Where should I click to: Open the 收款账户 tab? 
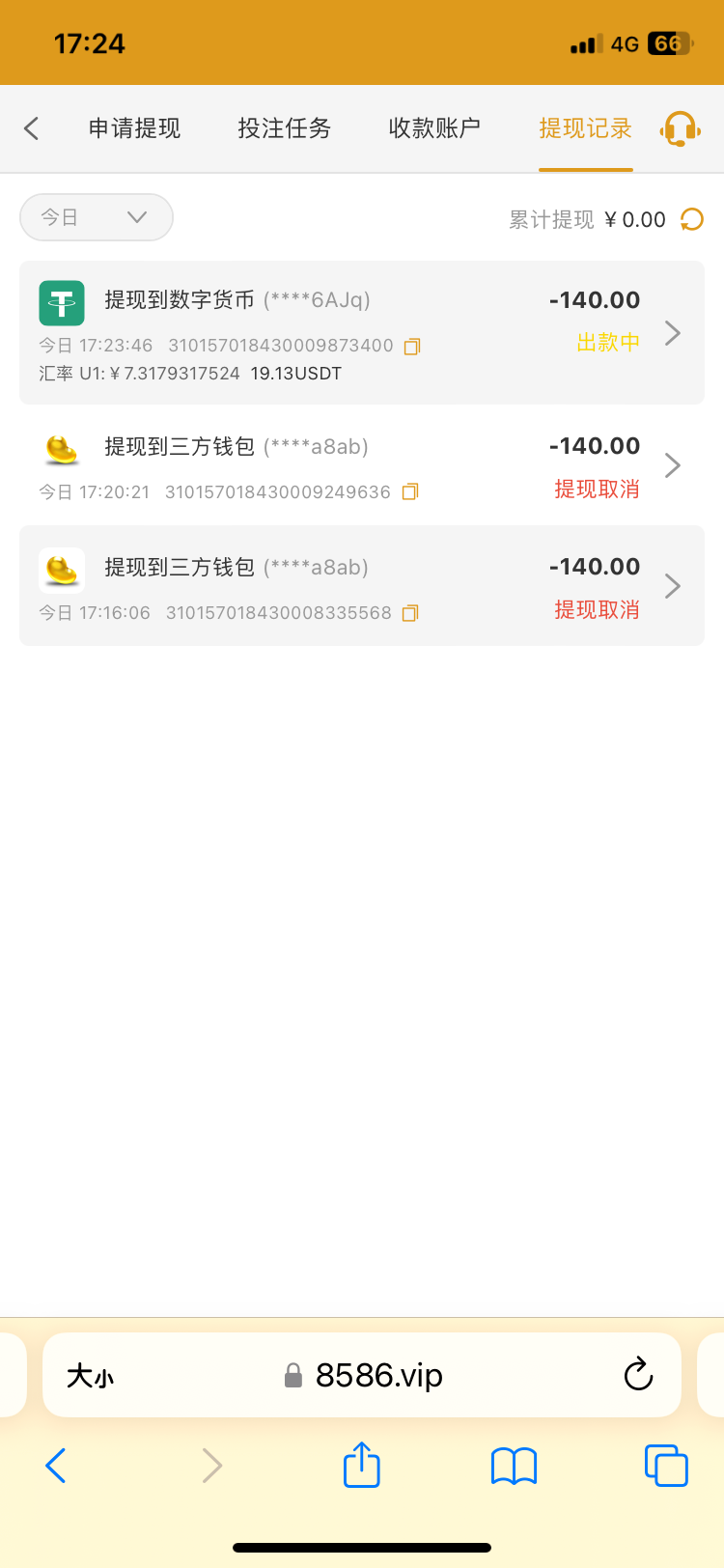click(x=434, y=128)
